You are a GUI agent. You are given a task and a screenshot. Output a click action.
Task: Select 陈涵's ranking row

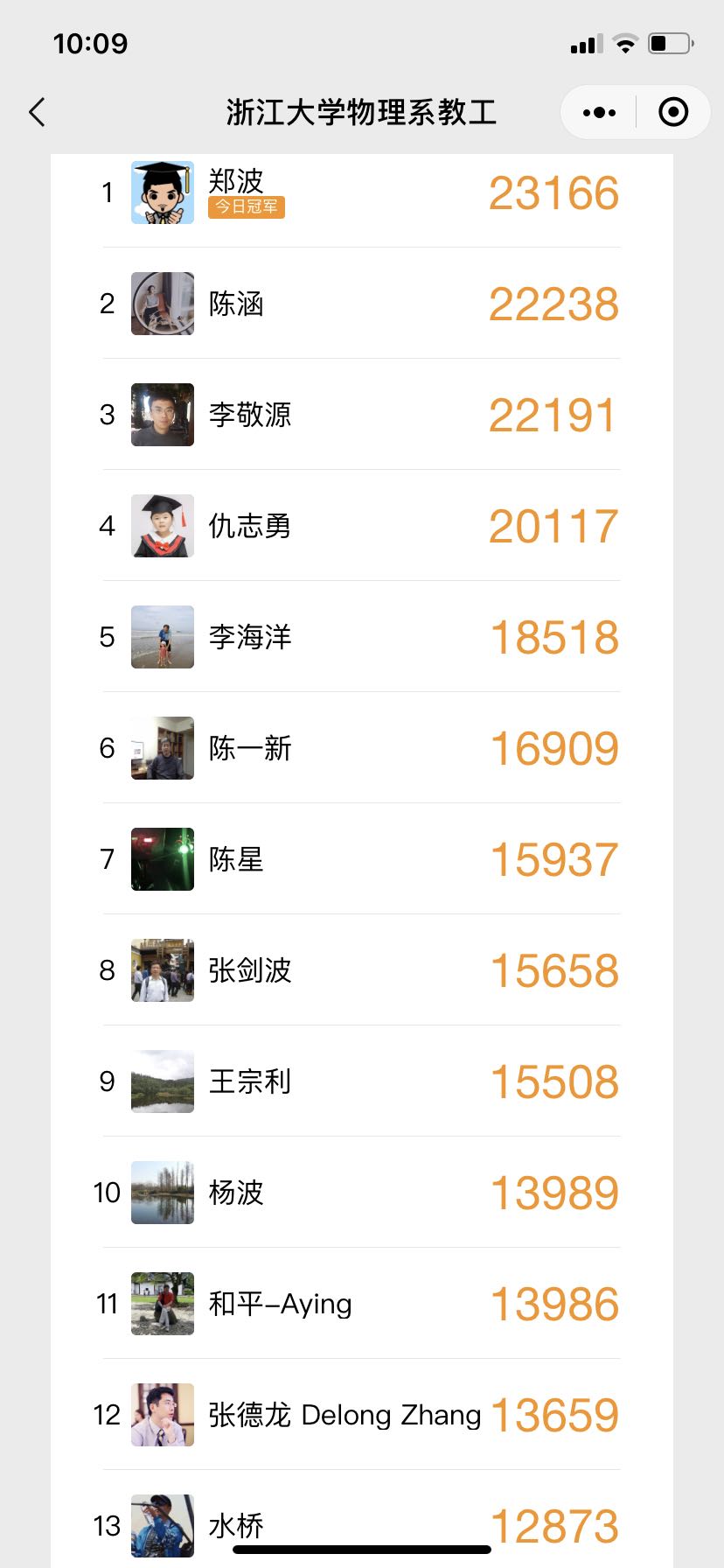[360, 304]
